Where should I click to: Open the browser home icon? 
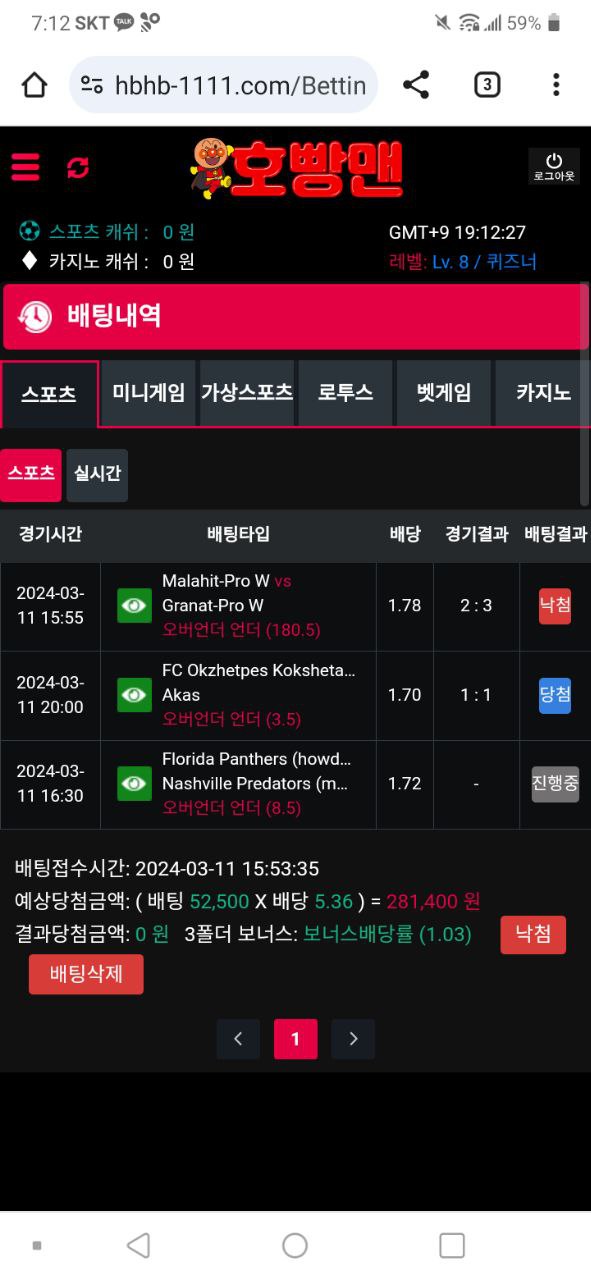34,85
